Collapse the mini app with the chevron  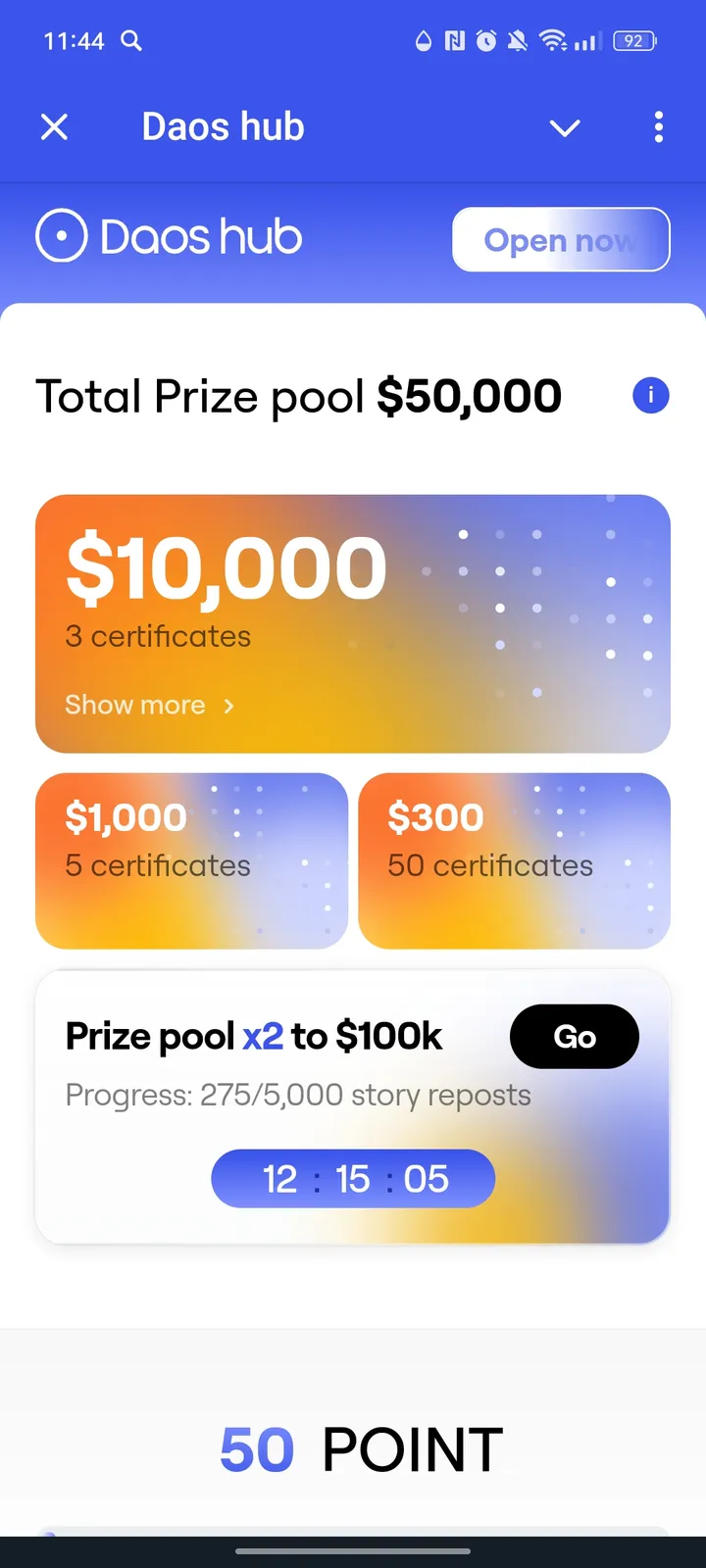[565, 127]
